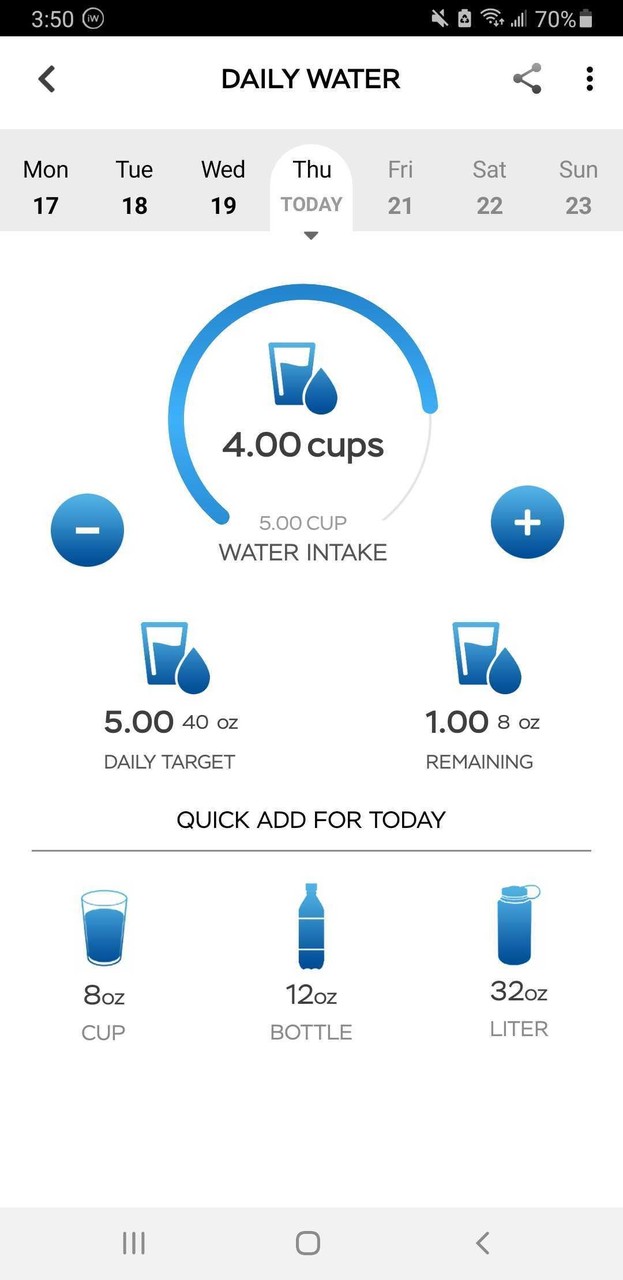Select Tuesday 18 in the date strip
623x1280 pixels.
point(134,187)
